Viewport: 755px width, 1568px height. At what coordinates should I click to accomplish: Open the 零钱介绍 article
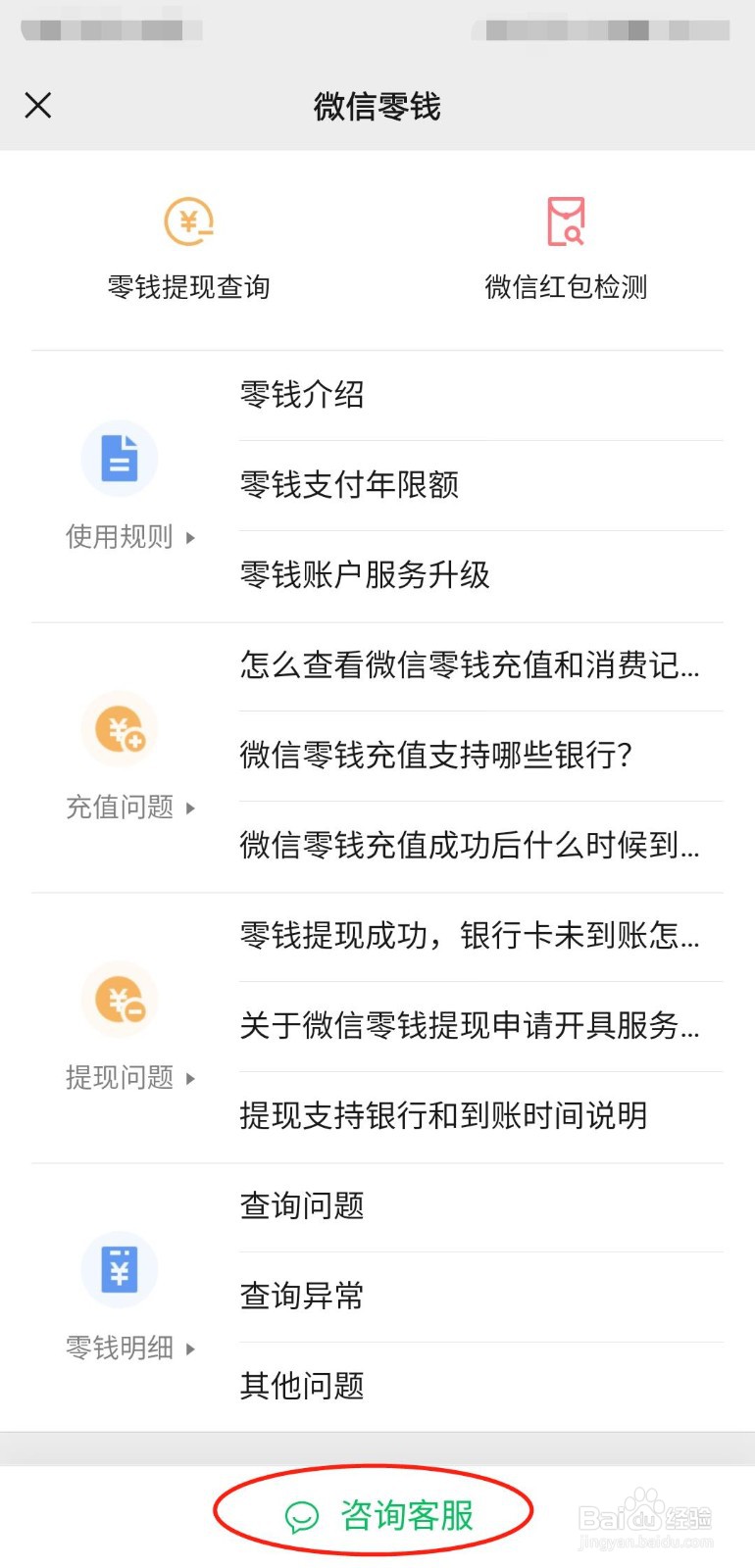tap(302, 395)
